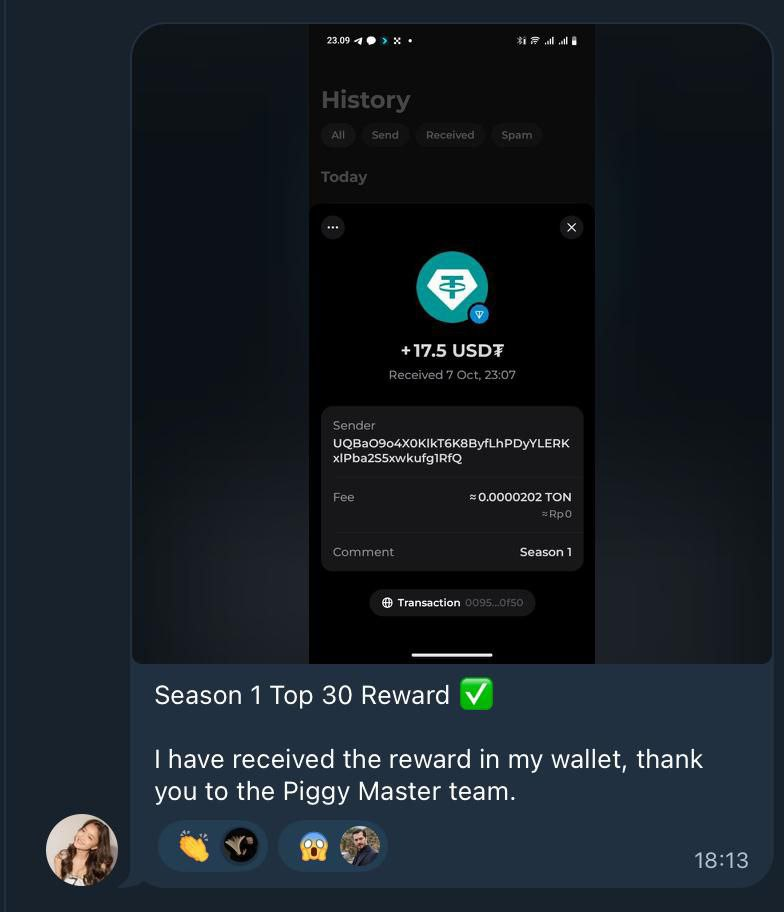Open the message sender's profile picture
The width and height of the screenshot is (784, 912).
coord(82,850)
